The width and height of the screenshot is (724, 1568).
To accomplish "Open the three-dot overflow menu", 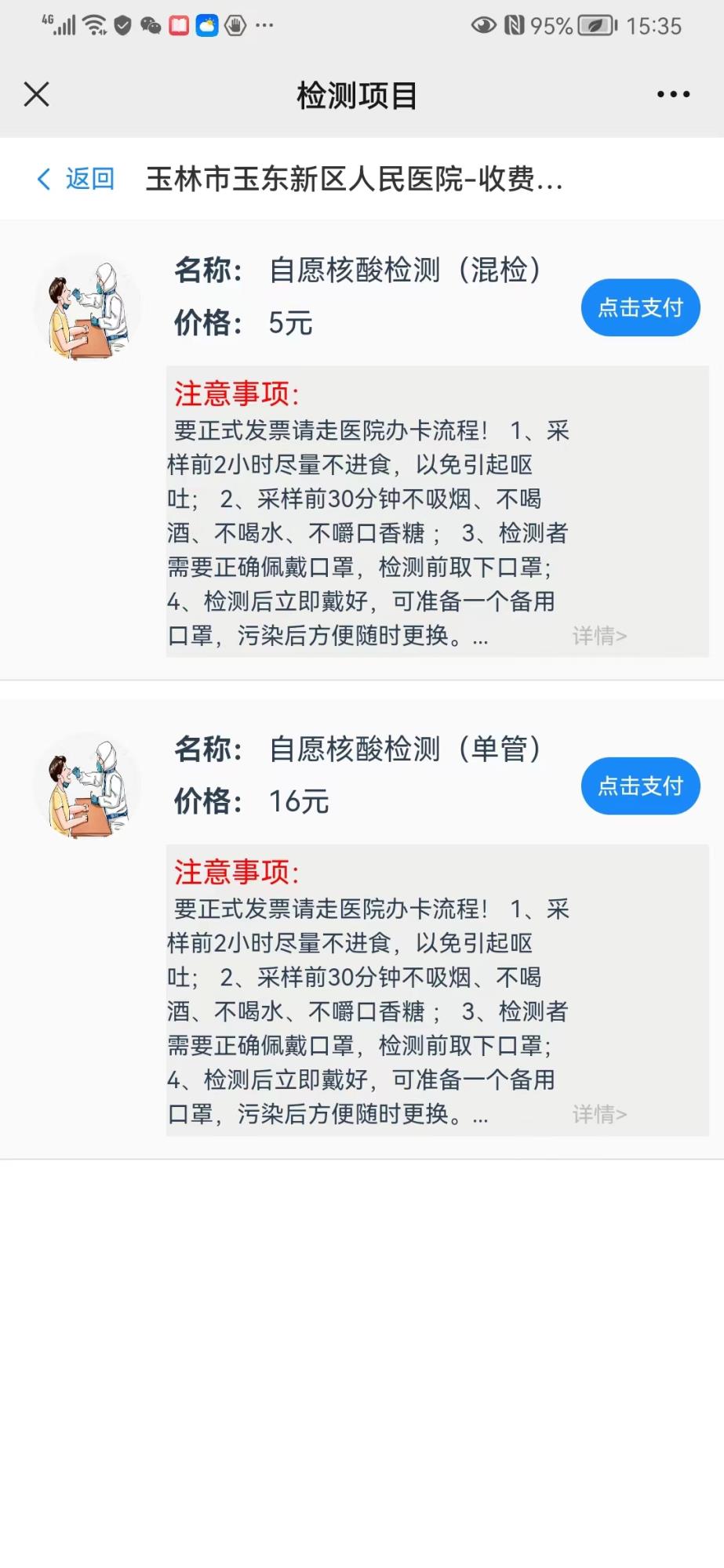I will click(x=673, y=94).
